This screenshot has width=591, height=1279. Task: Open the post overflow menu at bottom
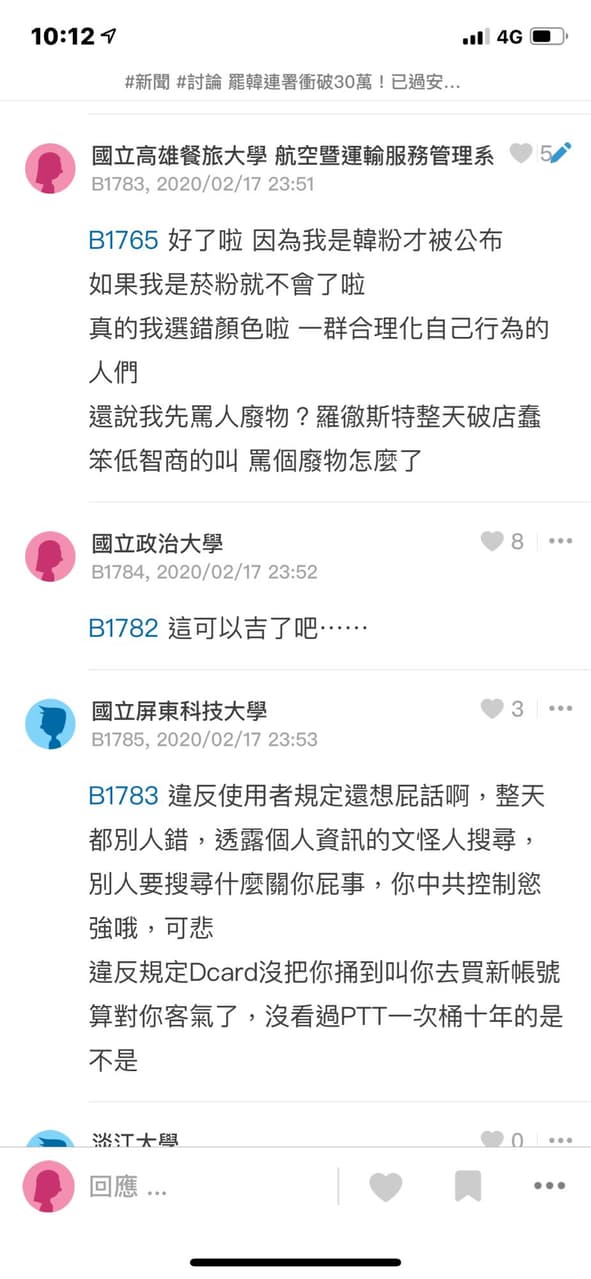pyautogui.click(x=549, y=1187)
